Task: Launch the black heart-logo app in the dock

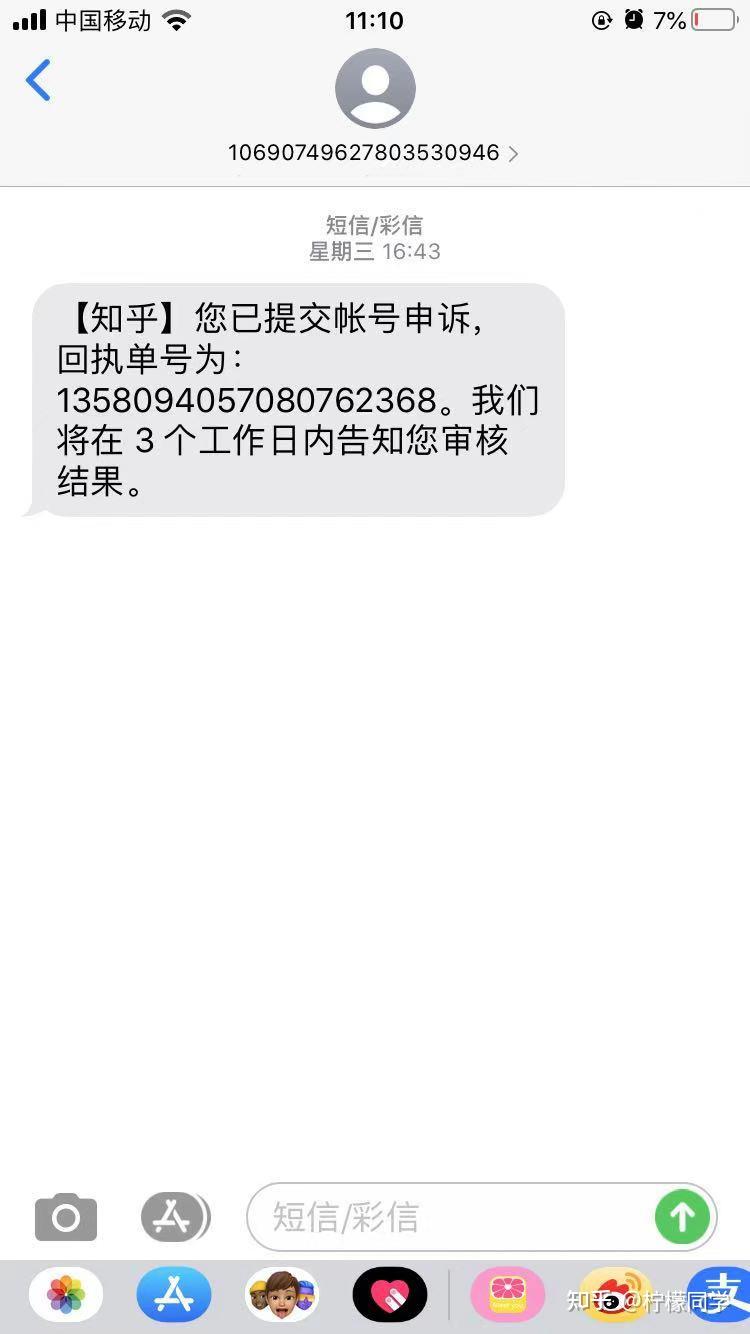Action: (x=390, y=1295)
